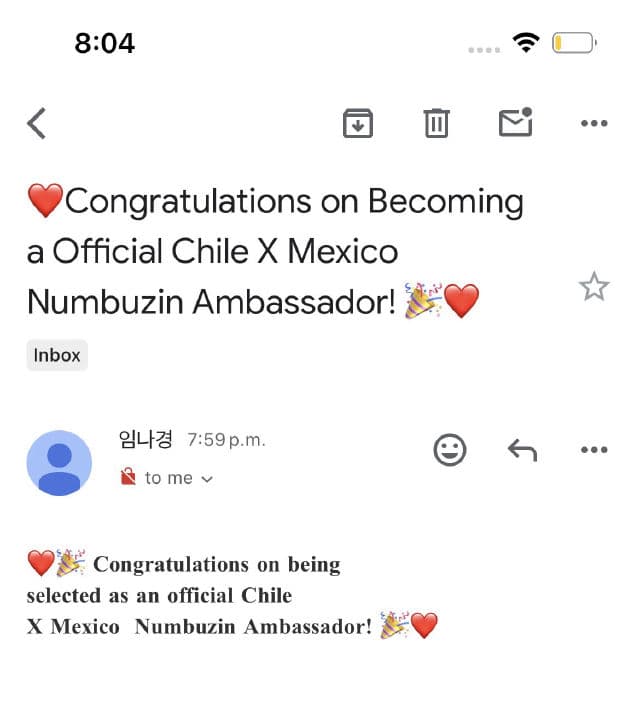Delete this email with the trash icon
The height and width of the screenshot is (716, 640).
click(x=436, y=123)
